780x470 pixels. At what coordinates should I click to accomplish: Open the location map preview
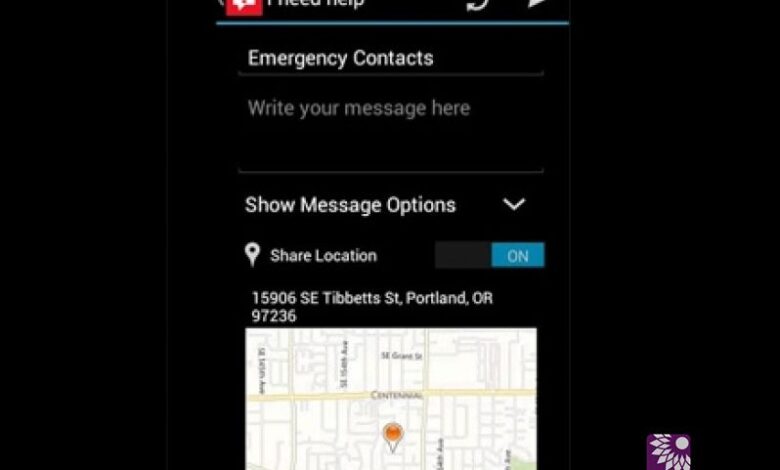tap(390, 400)
